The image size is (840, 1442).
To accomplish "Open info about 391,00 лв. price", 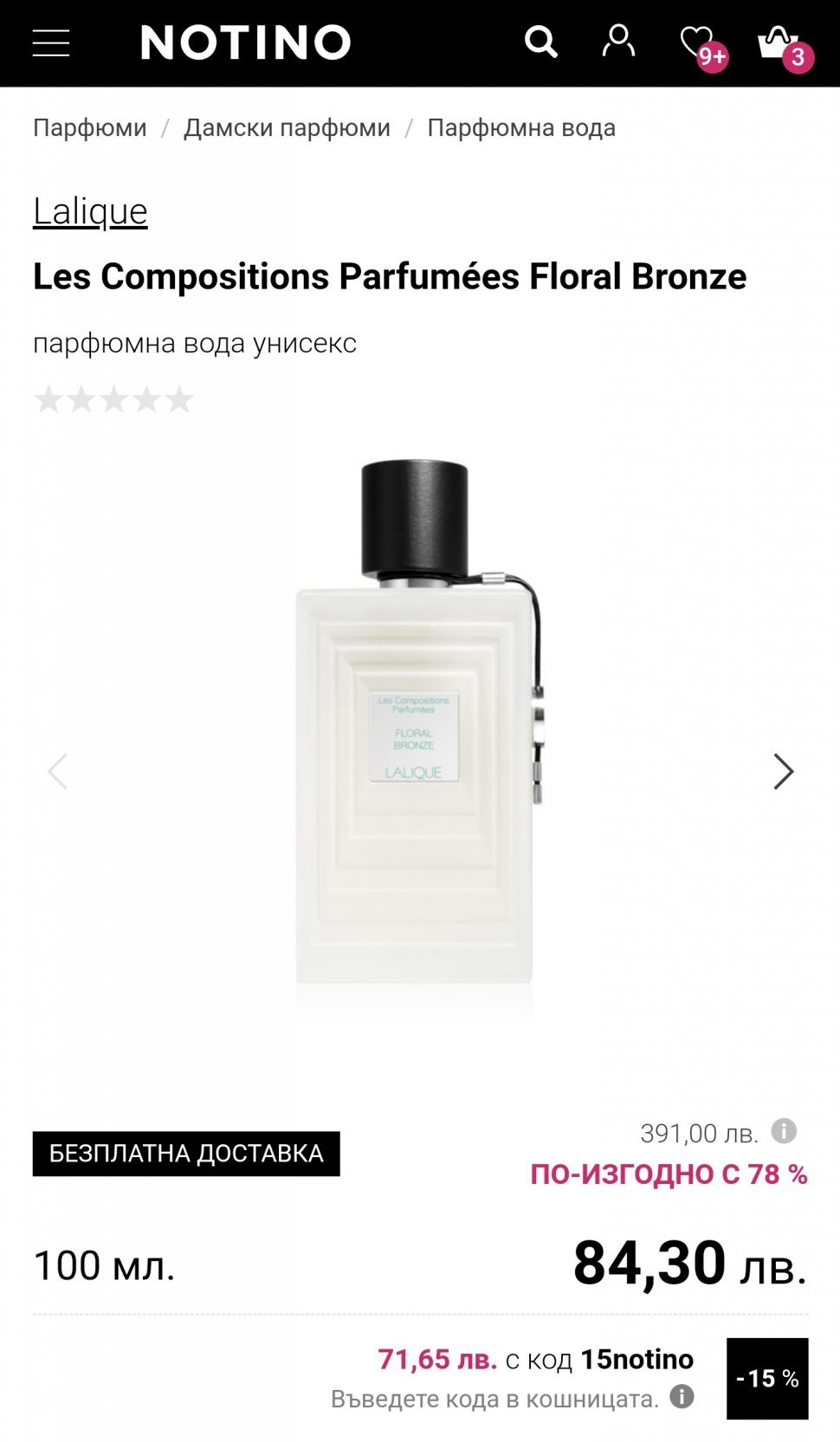I will point(784,1130).
